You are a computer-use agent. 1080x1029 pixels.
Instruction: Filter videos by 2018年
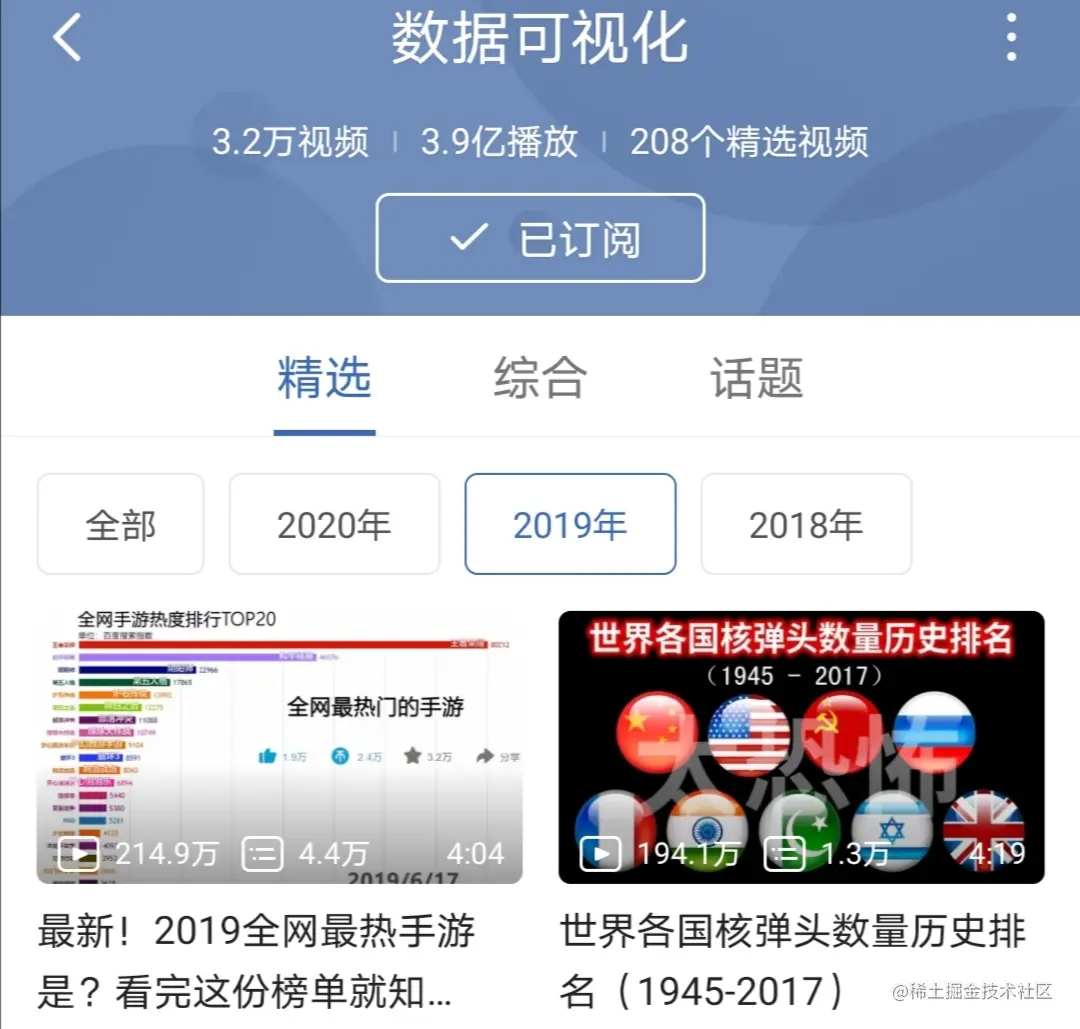coord(806,524)
